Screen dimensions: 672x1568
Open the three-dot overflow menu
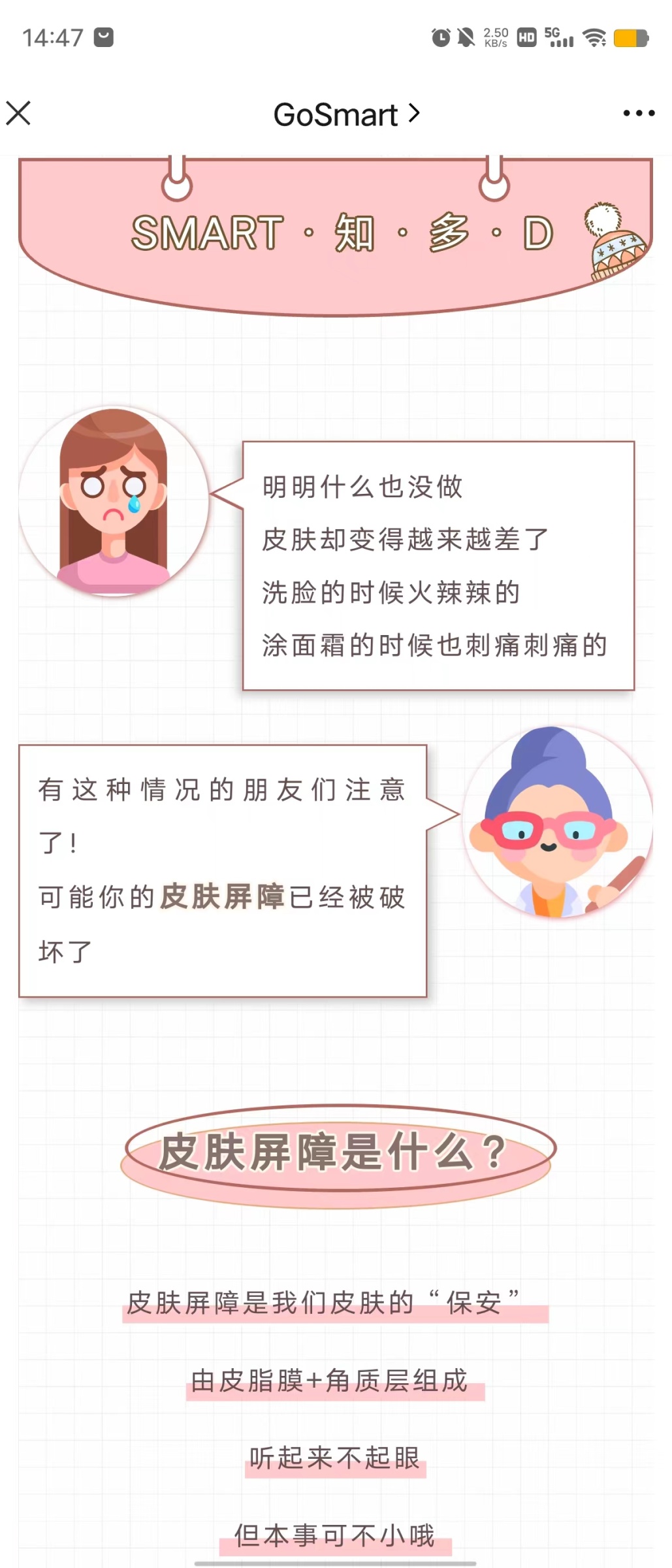[638, 114]
